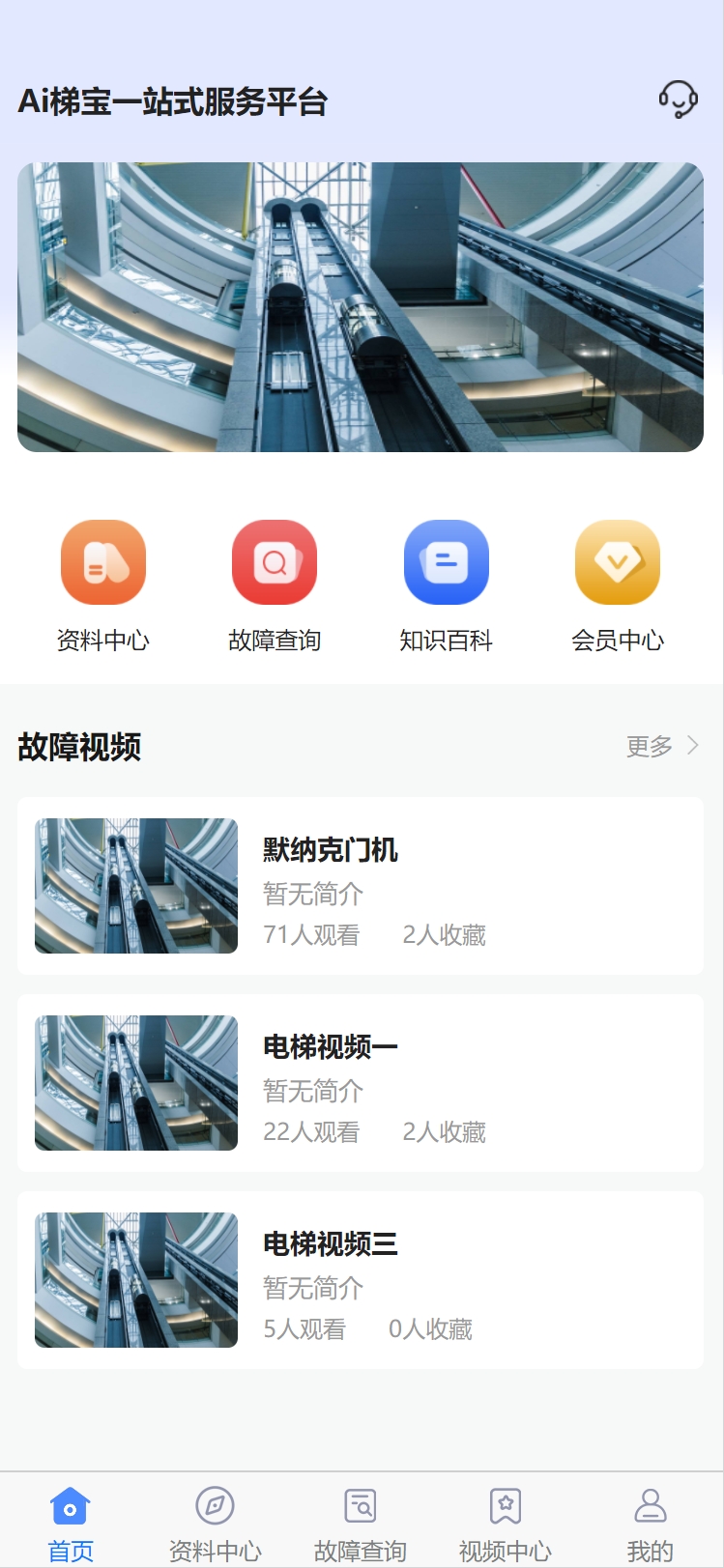Click the 电梯视频三 thumbnail image
This screenshot has width=724, height=1568.
(x=135, y=1279)
